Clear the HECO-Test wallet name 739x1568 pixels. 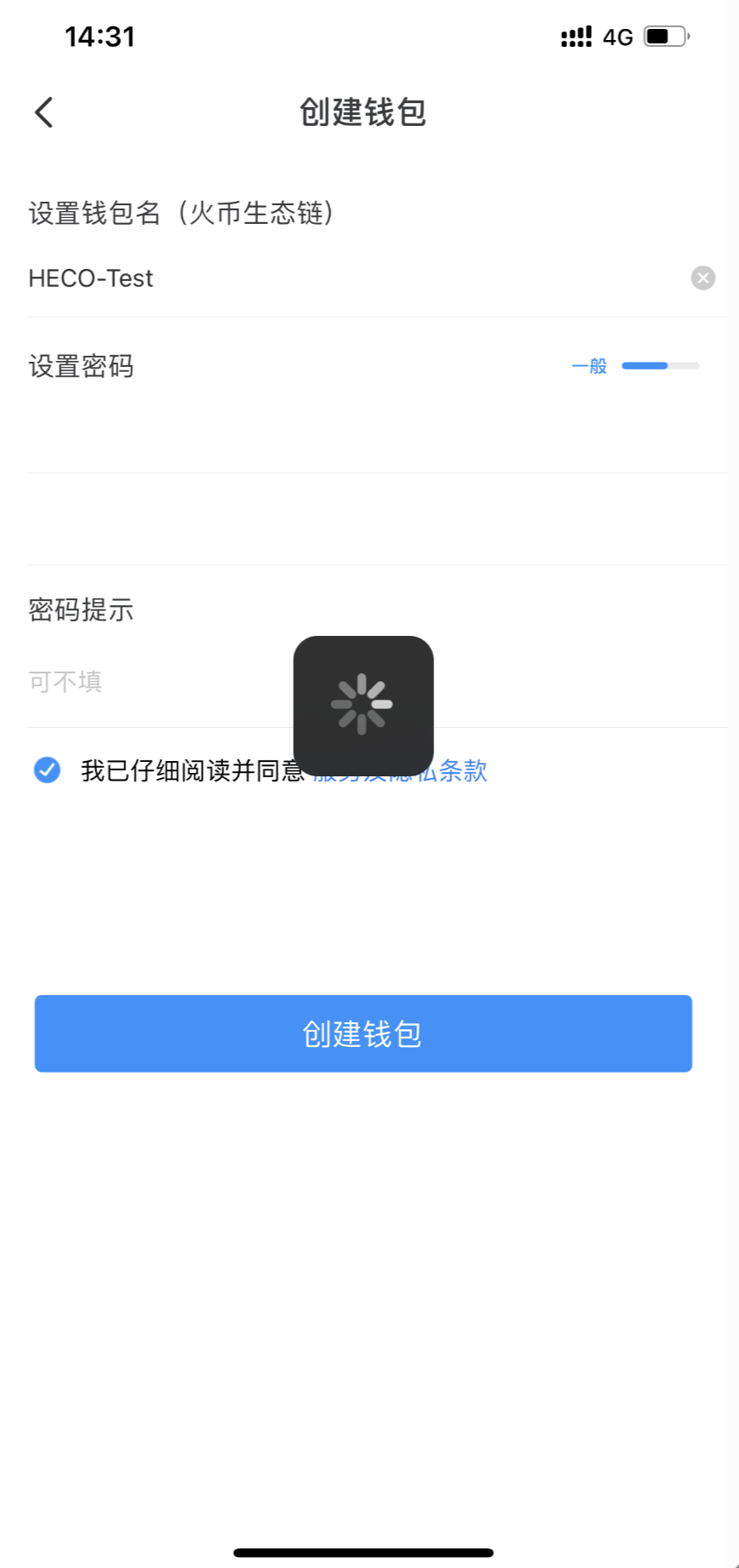click(702, 278)
